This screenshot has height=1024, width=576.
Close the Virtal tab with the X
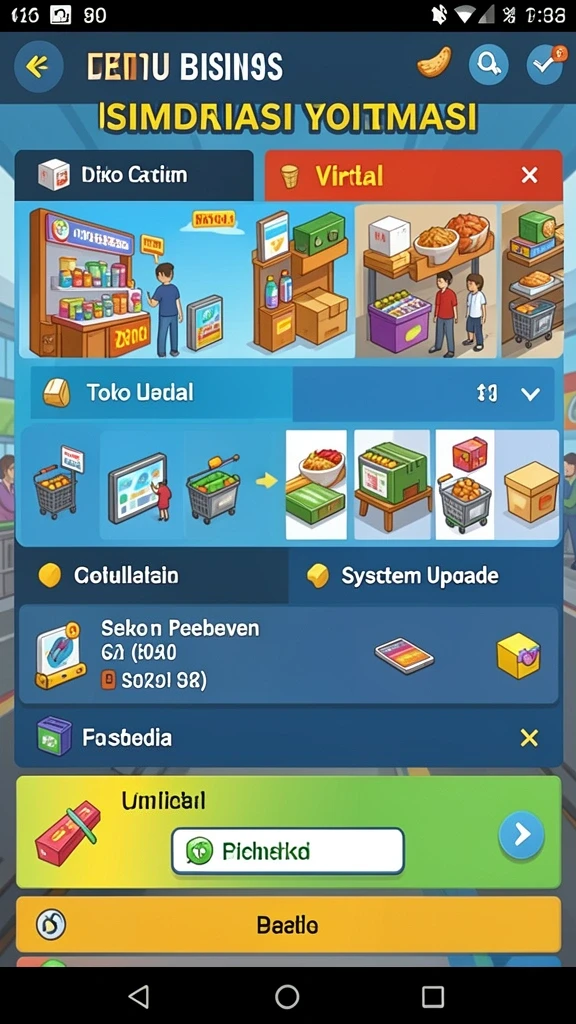click(530, 174)
